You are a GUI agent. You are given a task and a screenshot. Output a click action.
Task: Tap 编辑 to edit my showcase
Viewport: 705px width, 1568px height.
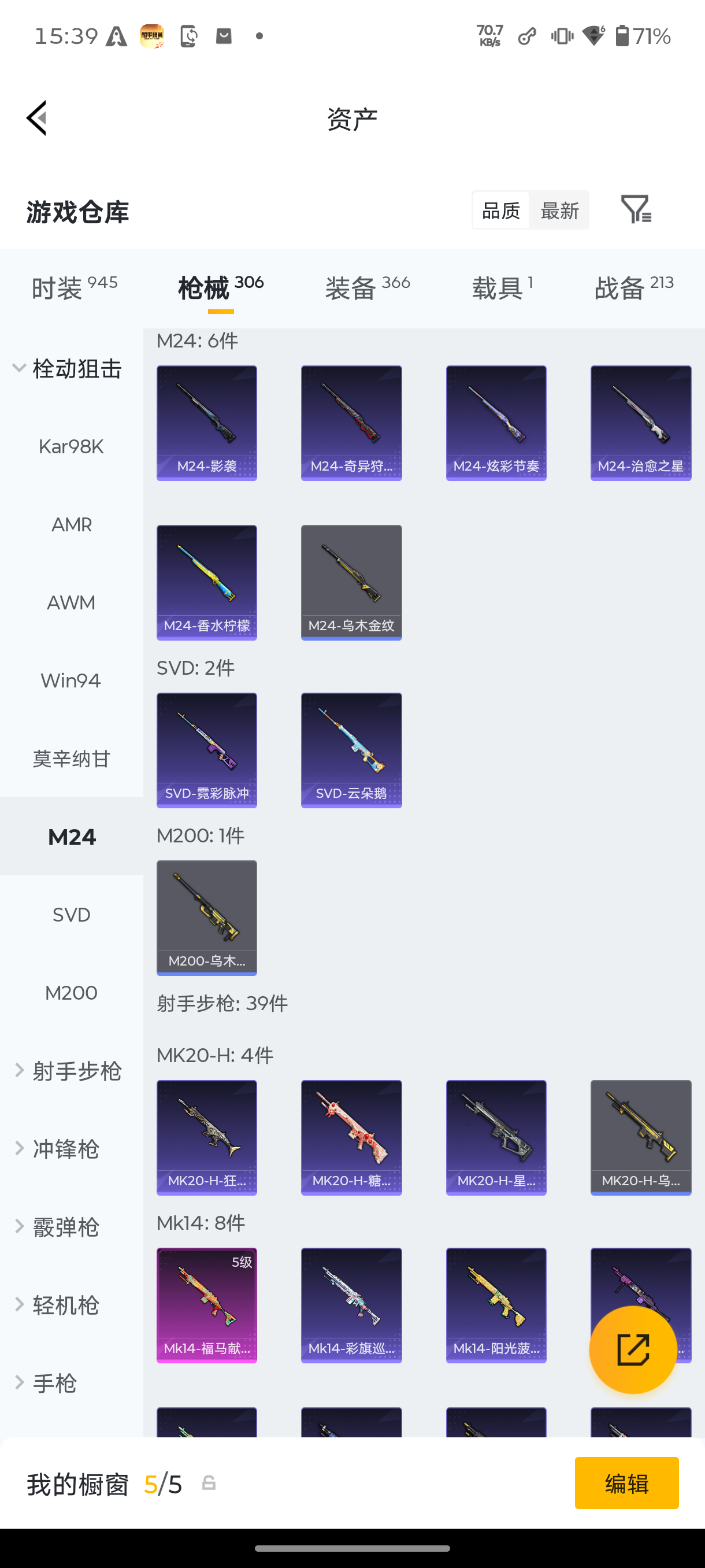(626, 1483)
